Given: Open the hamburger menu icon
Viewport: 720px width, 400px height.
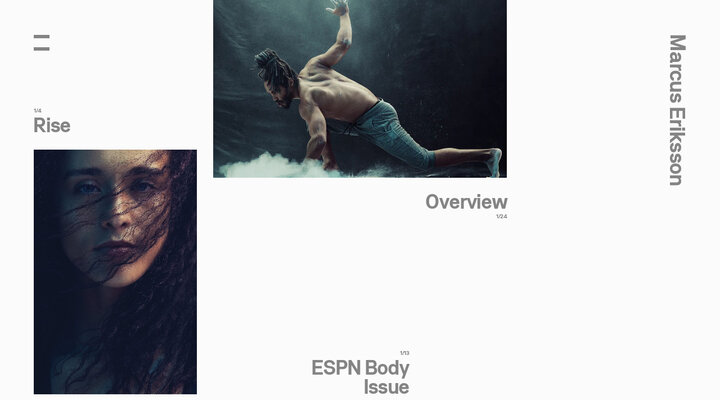Looking at the screenshot, I should (41, 42).
